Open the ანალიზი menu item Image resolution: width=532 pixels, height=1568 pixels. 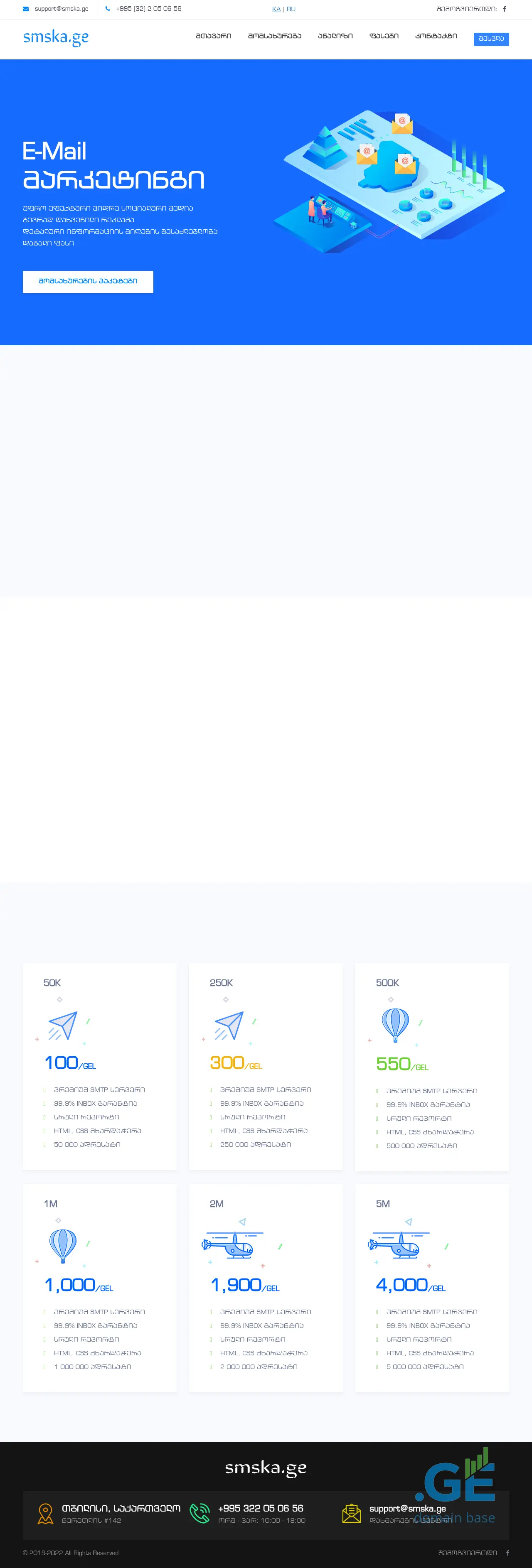(335, 37)
